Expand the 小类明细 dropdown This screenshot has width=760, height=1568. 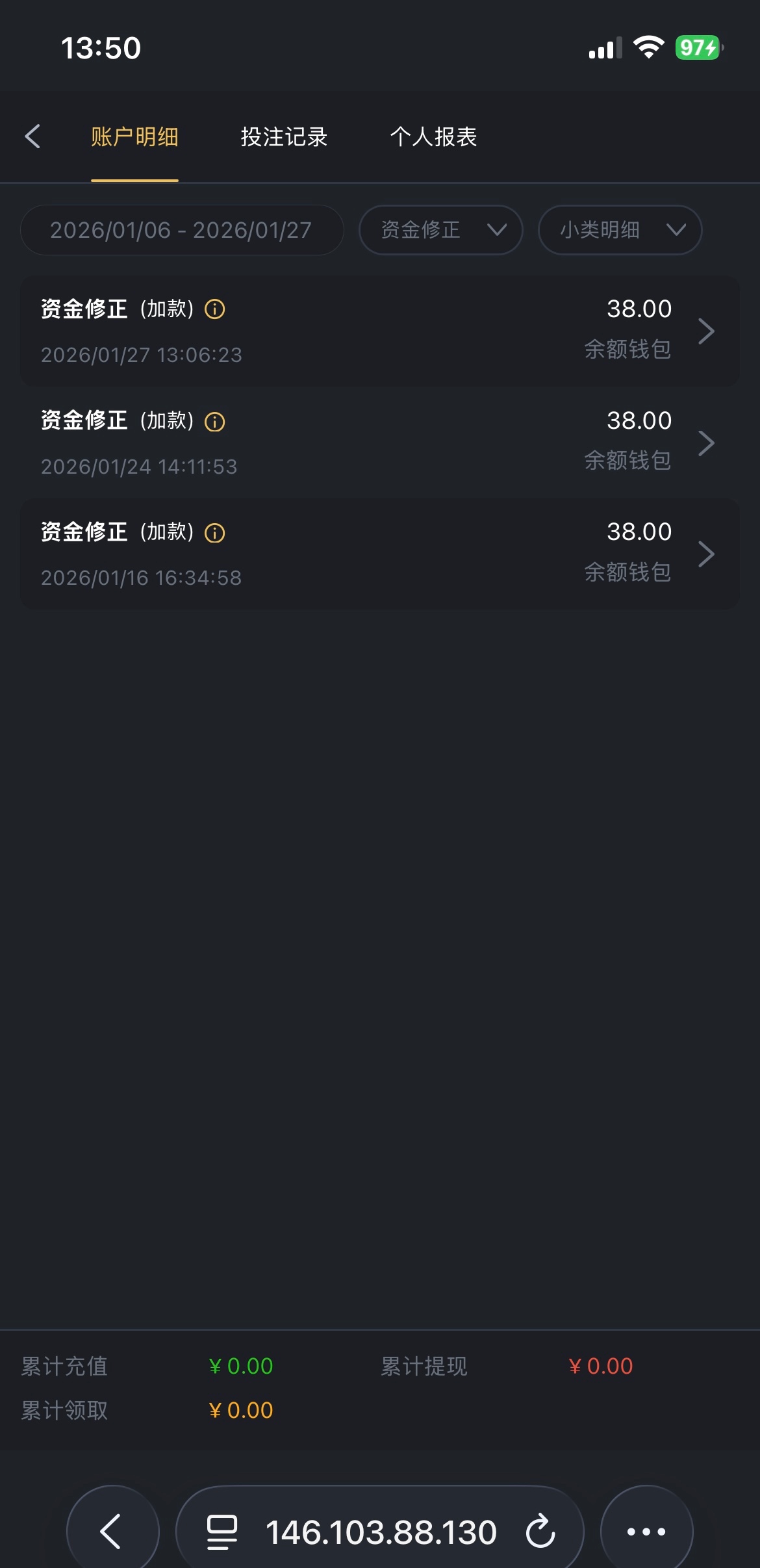pyautogui.click(x=620, y=230)
